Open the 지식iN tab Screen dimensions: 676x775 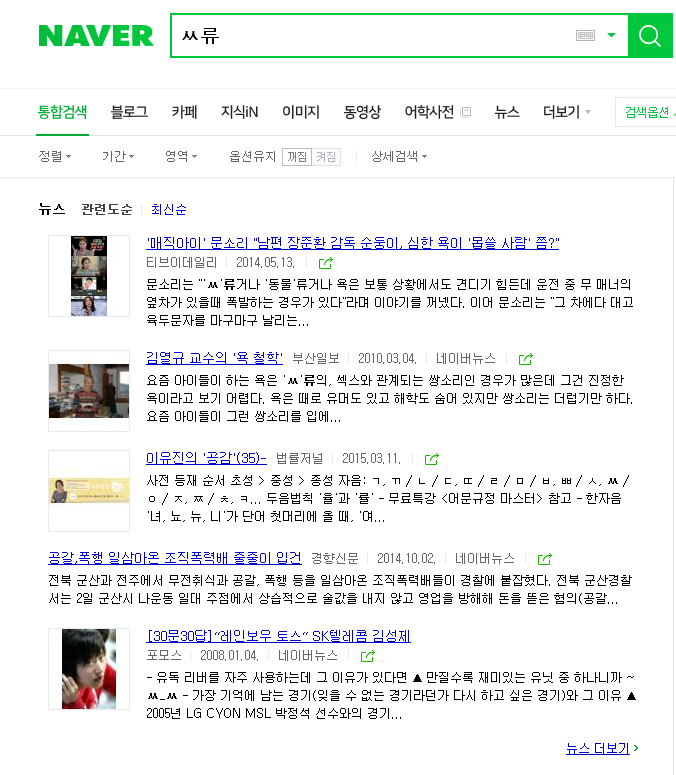[x=239, y=112]
